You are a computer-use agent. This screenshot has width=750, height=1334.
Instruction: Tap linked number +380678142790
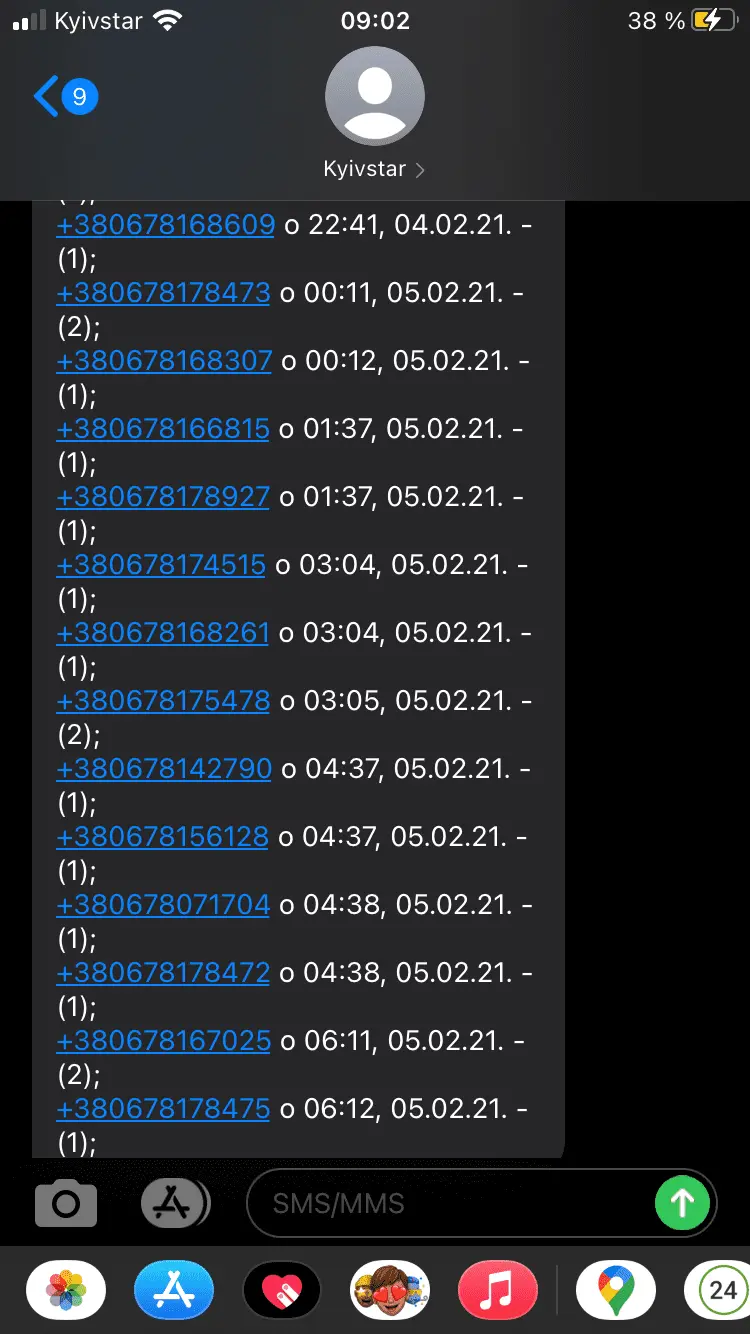(x=164, y=769)
